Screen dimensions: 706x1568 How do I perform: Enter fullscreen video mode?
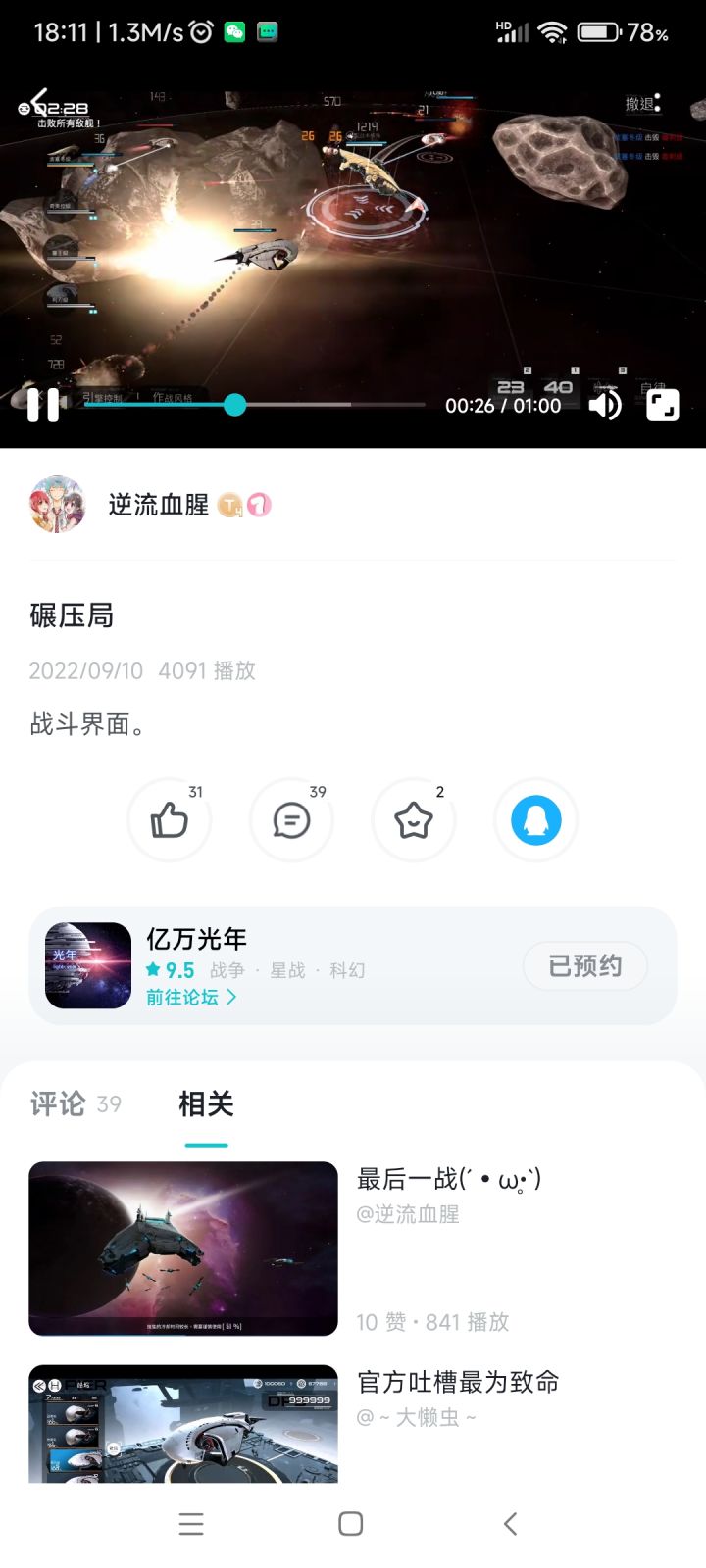[x=663, y=405]
